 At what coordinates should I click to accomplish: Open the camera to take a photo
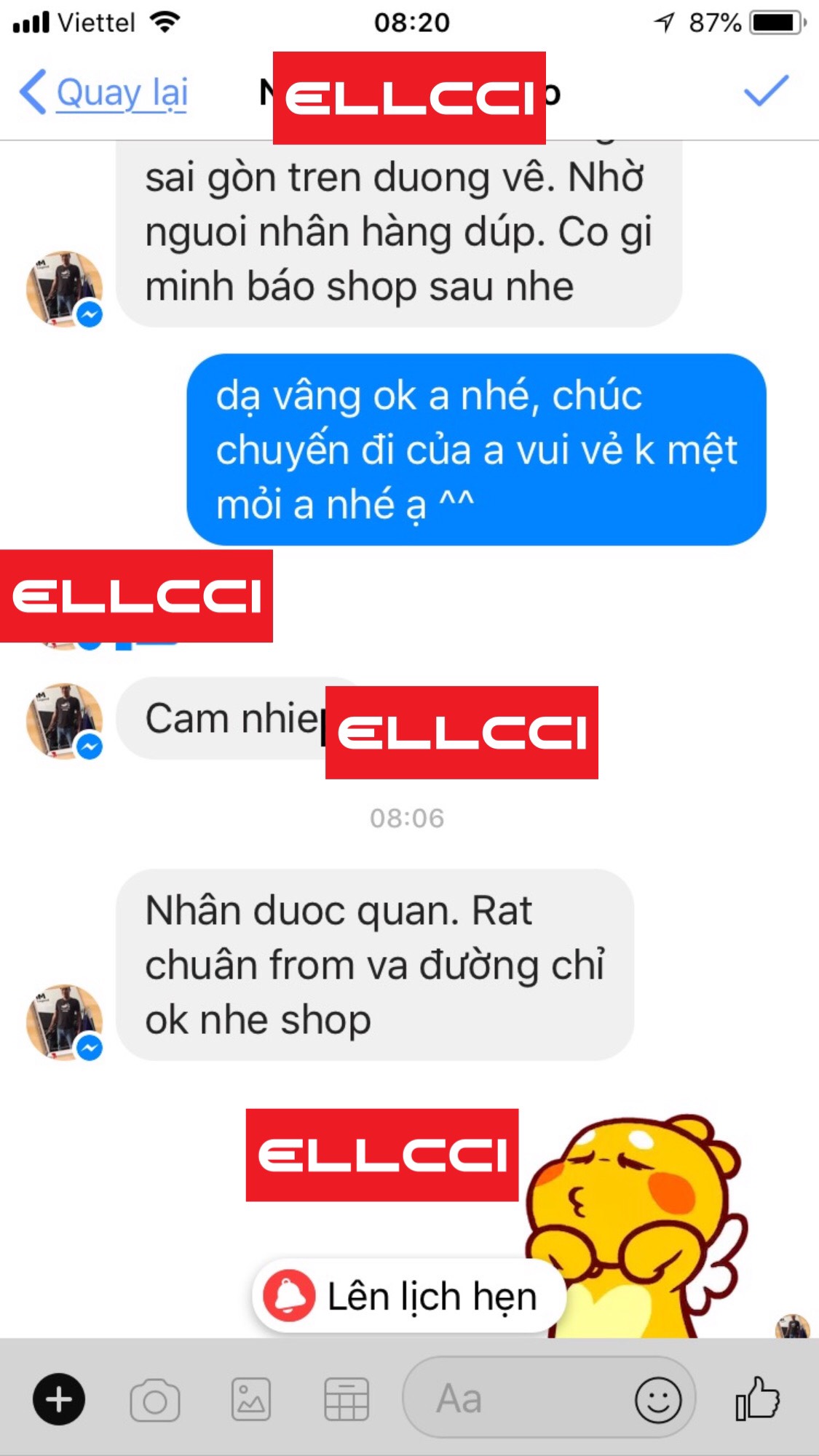coord(154,1399)
